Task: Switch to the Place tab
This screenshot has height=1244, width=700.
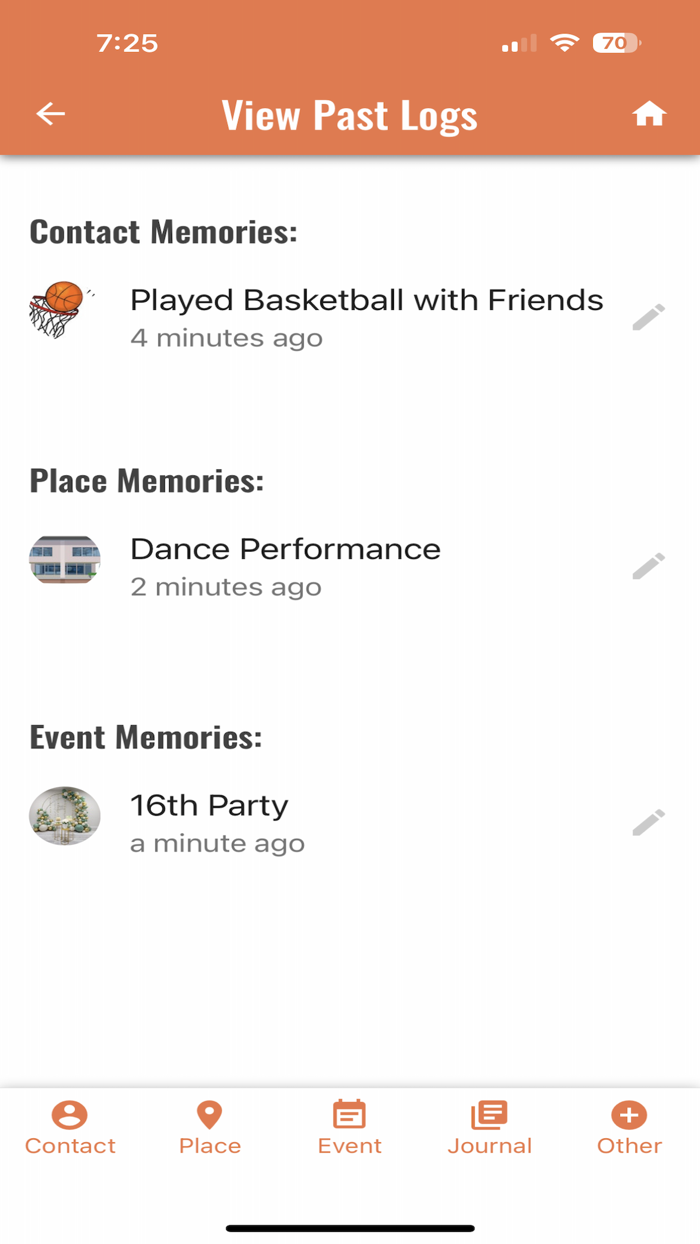Action: [x=210, y=1128]
